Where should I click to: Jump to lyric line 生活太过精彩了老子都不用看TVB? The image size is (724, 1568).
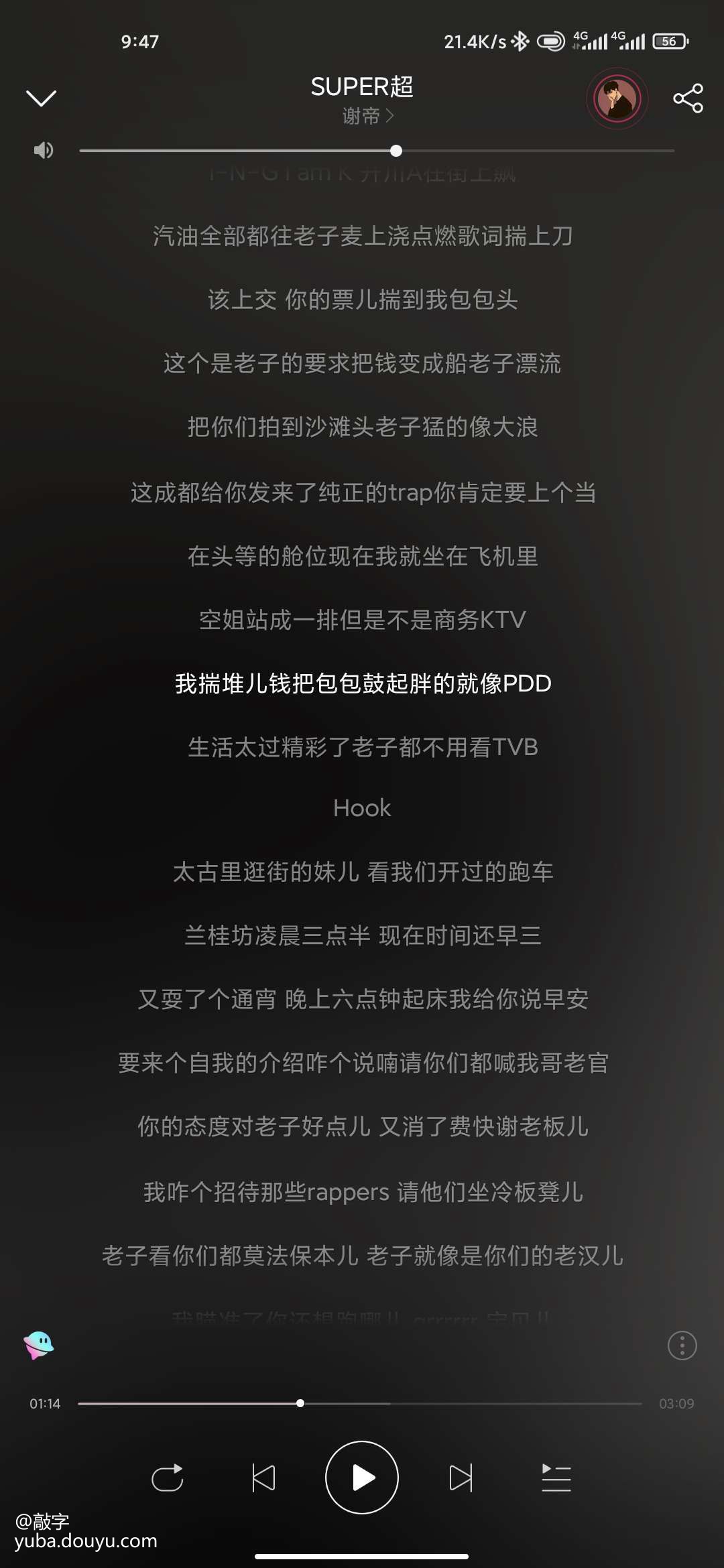363,747
